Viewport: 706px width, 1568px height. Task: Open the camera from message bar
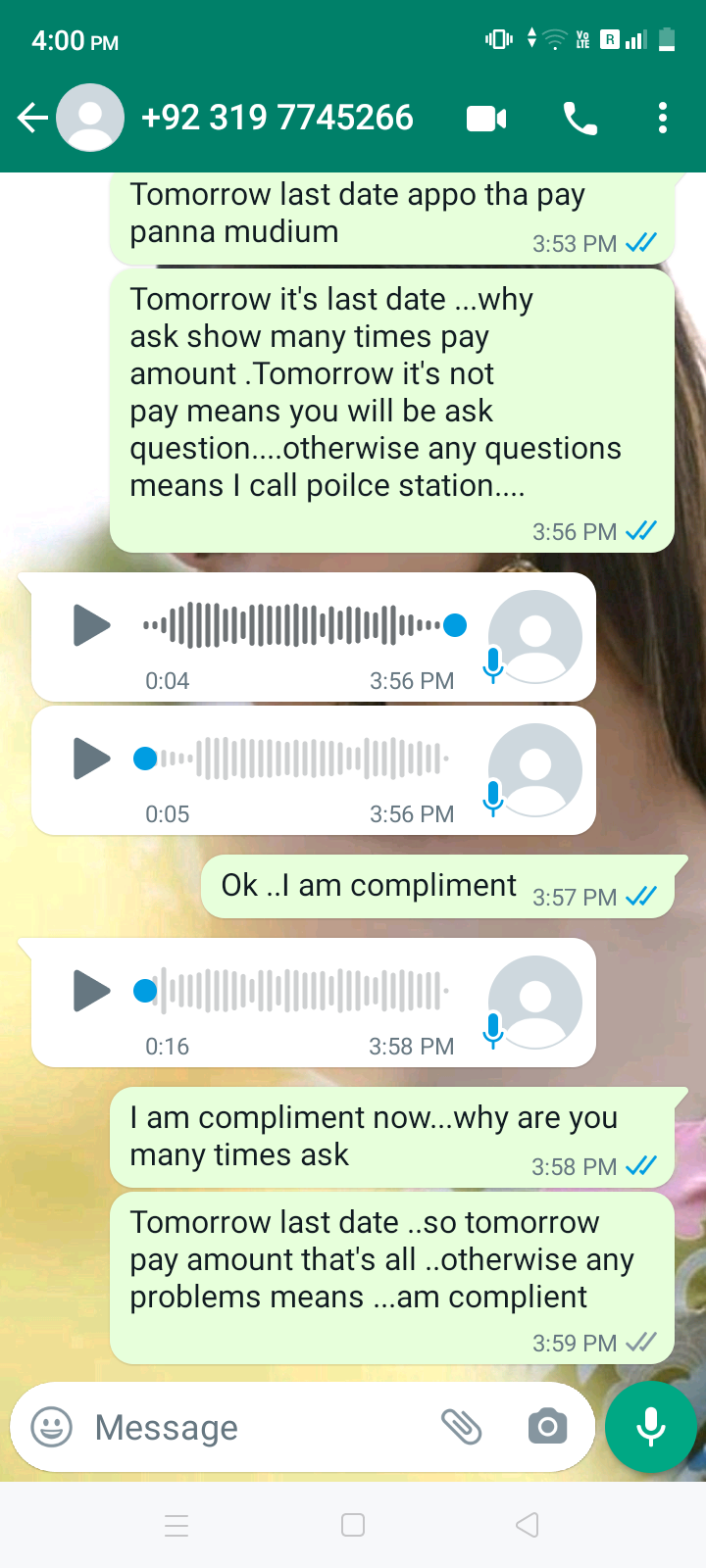547,1427
